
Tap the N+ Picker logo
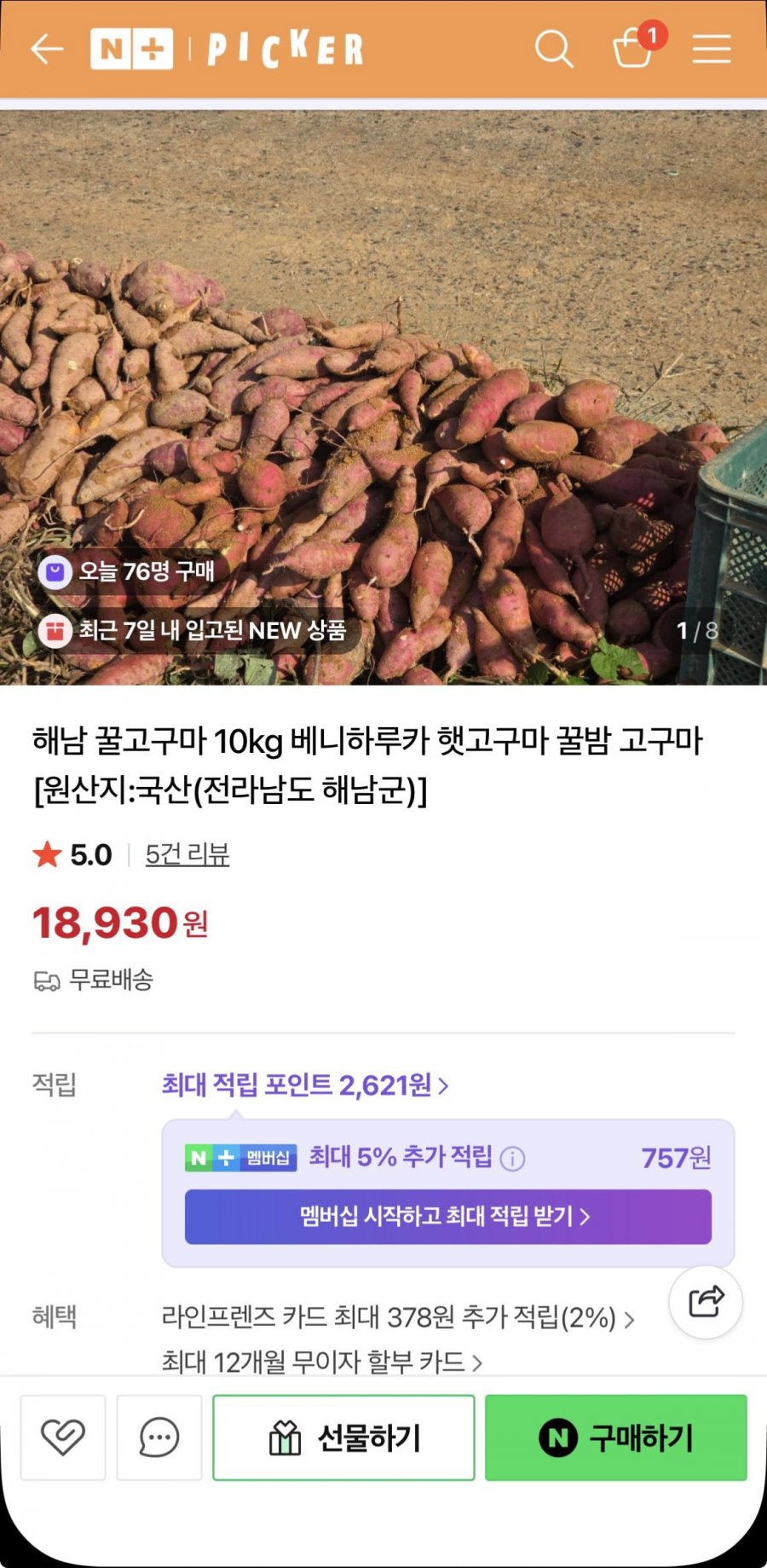[x=227, y=49]
